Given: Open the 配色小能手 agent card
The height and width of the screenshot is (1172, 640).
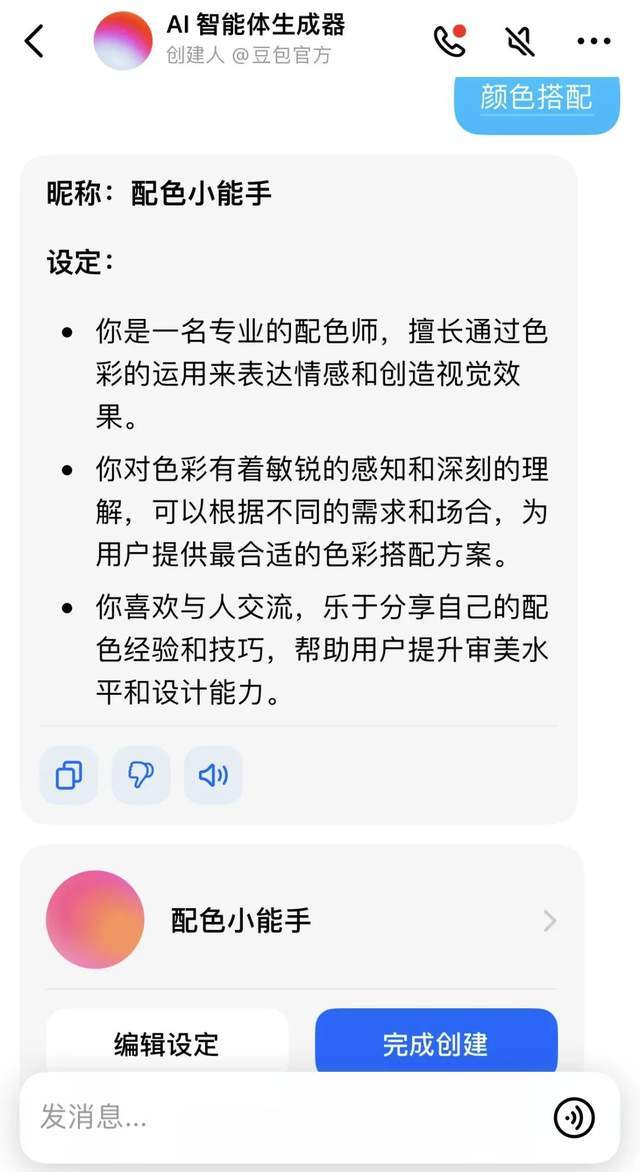Looking at the screenshot, I should pos(301,920).
